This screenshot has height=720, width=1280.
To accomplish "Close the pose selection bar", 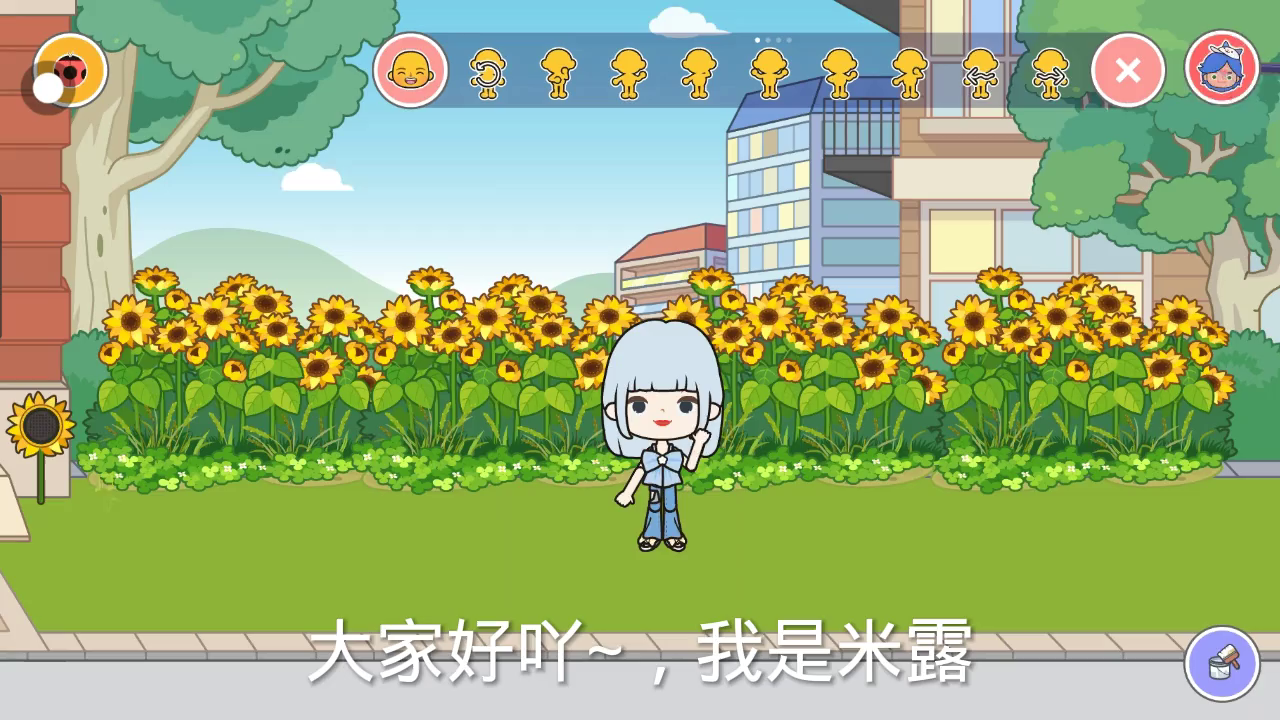I will (x=1128, y=70).
